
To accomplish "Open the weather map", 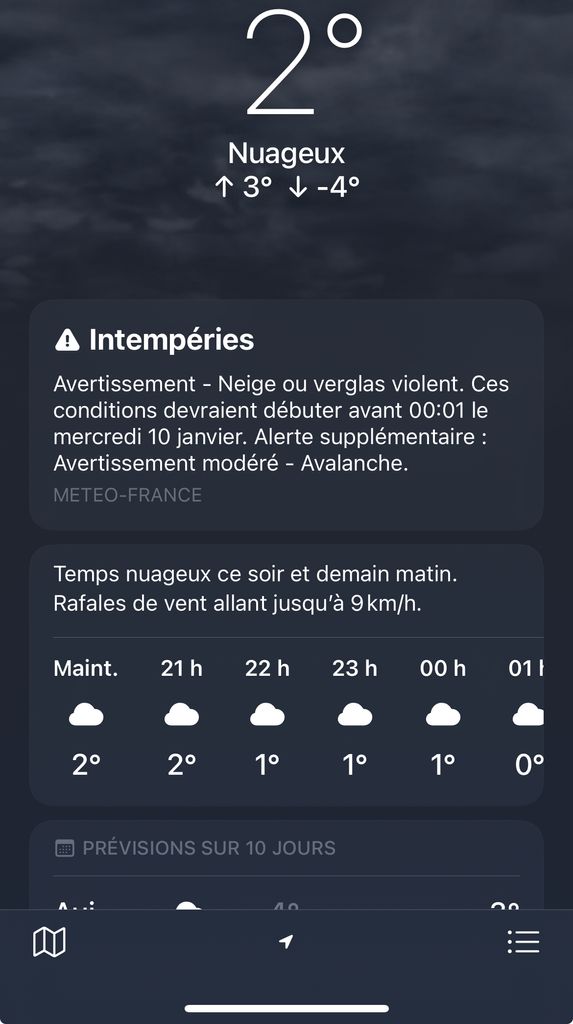I will click(x=49, y=942).
